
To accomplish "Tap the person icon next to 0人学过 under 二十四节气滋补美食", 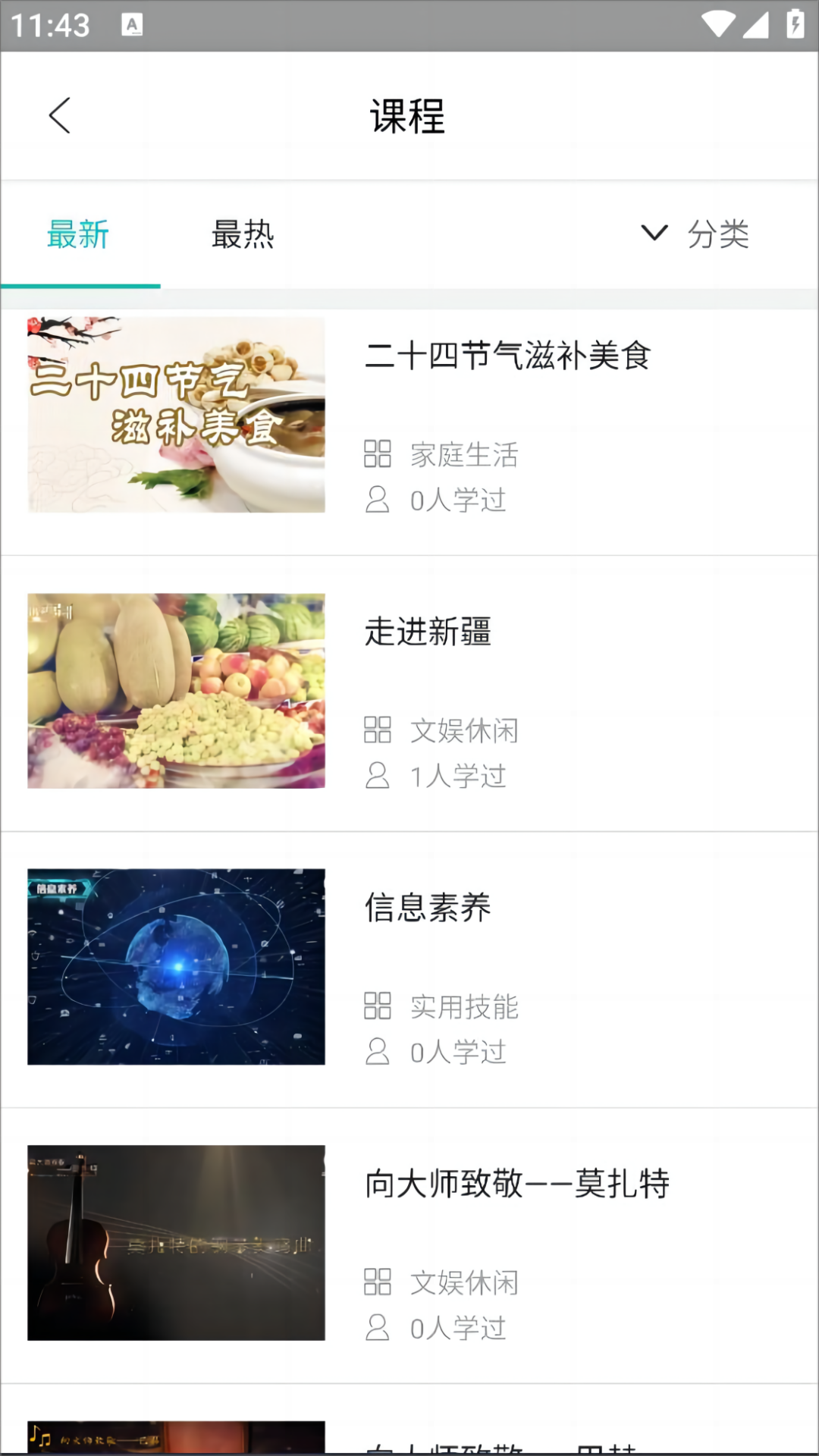I will [378, 500].
